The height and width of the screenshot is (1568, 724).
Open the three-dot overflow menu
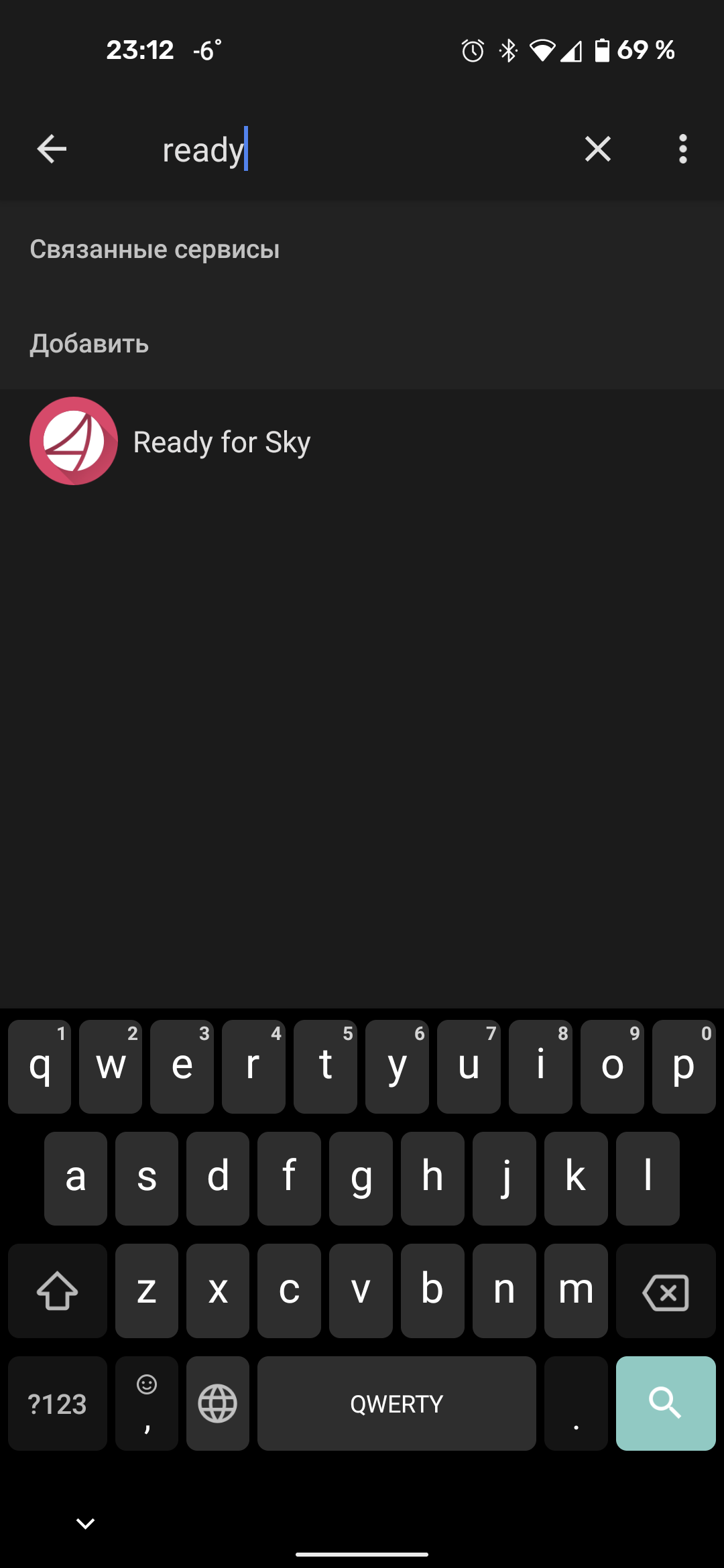click(x=682, y=149)
